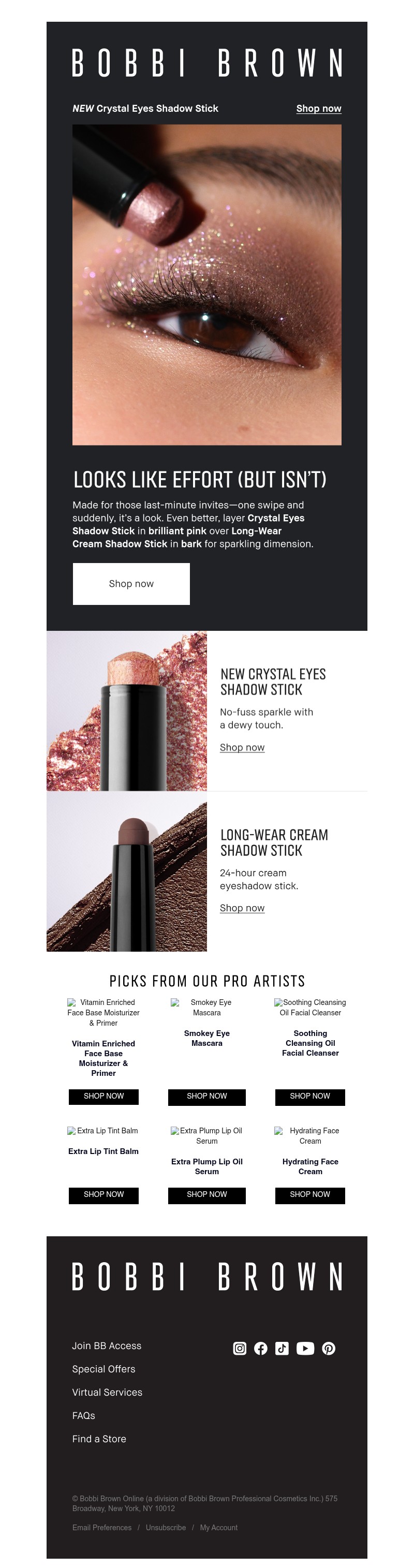Open Shop now link beside Crystal Eyes header

pyautogui.click(x=318, y=108)
